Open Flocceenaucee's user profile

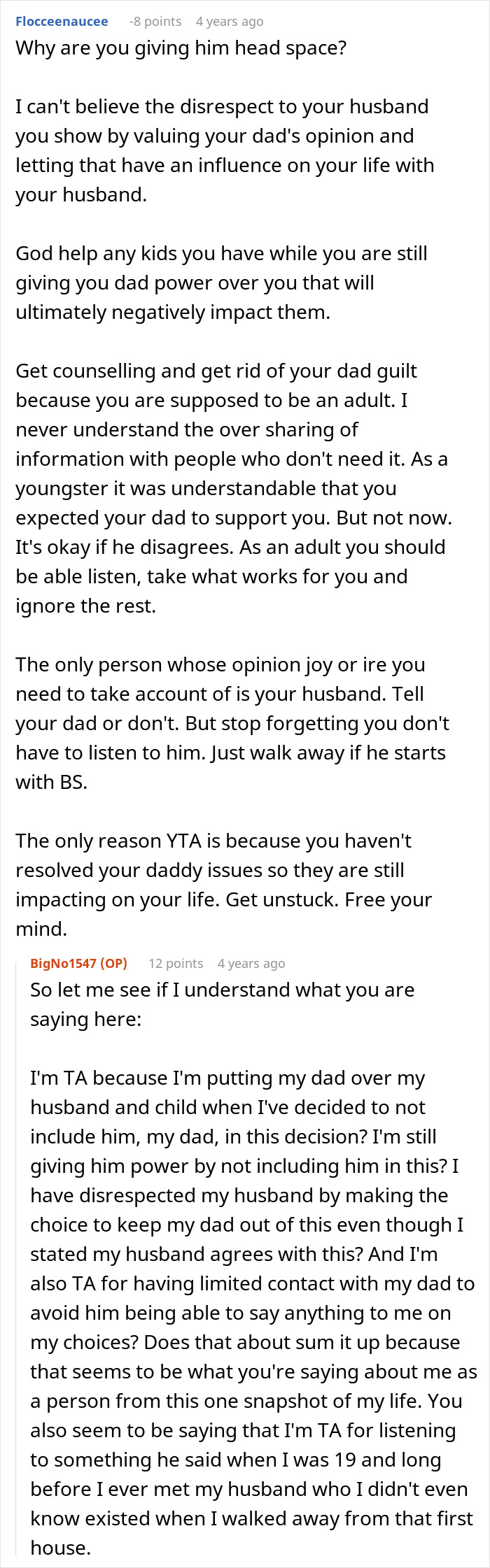click(62, 22)
